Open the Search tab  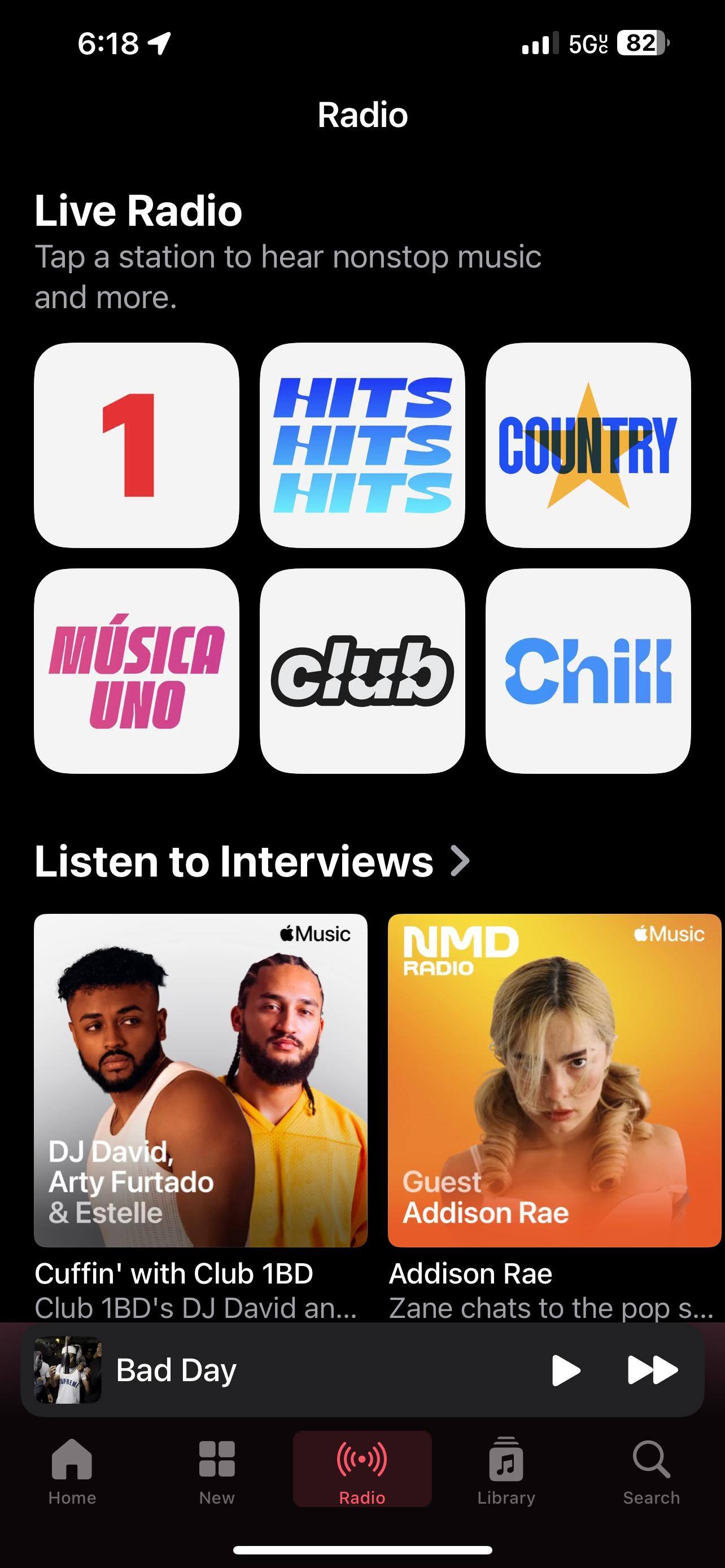650,1469
